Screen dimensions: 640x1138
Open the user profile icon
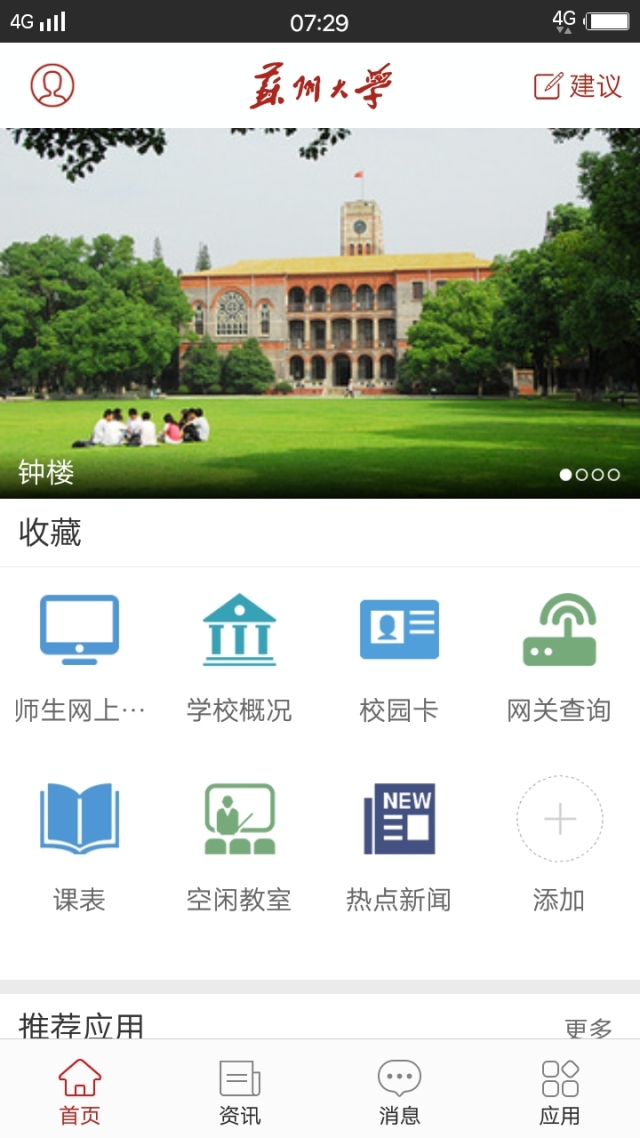click(52, 86)
